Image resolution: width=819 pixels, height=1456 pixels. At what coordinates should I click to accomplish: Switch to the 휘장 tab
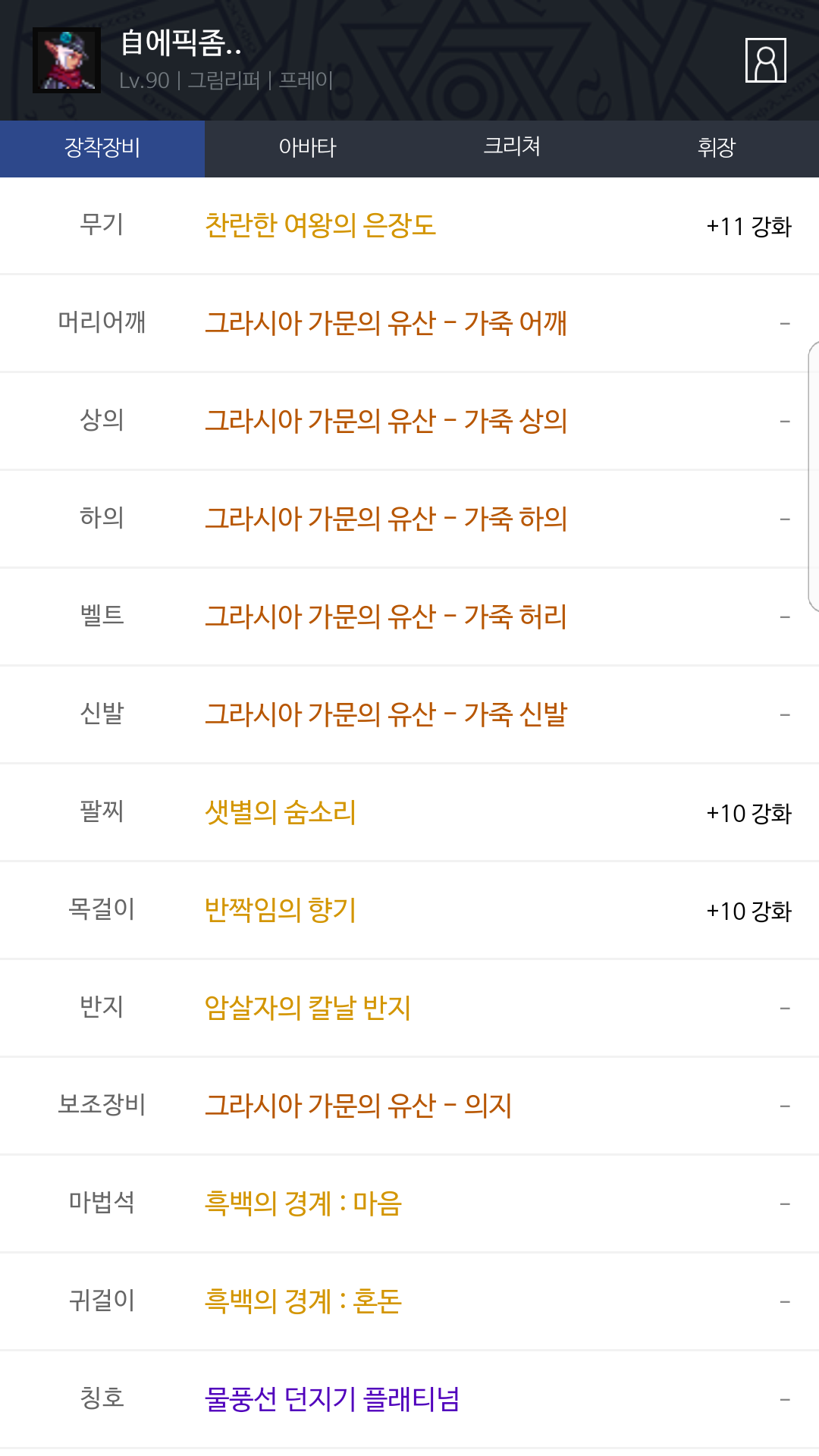point(717,149)
